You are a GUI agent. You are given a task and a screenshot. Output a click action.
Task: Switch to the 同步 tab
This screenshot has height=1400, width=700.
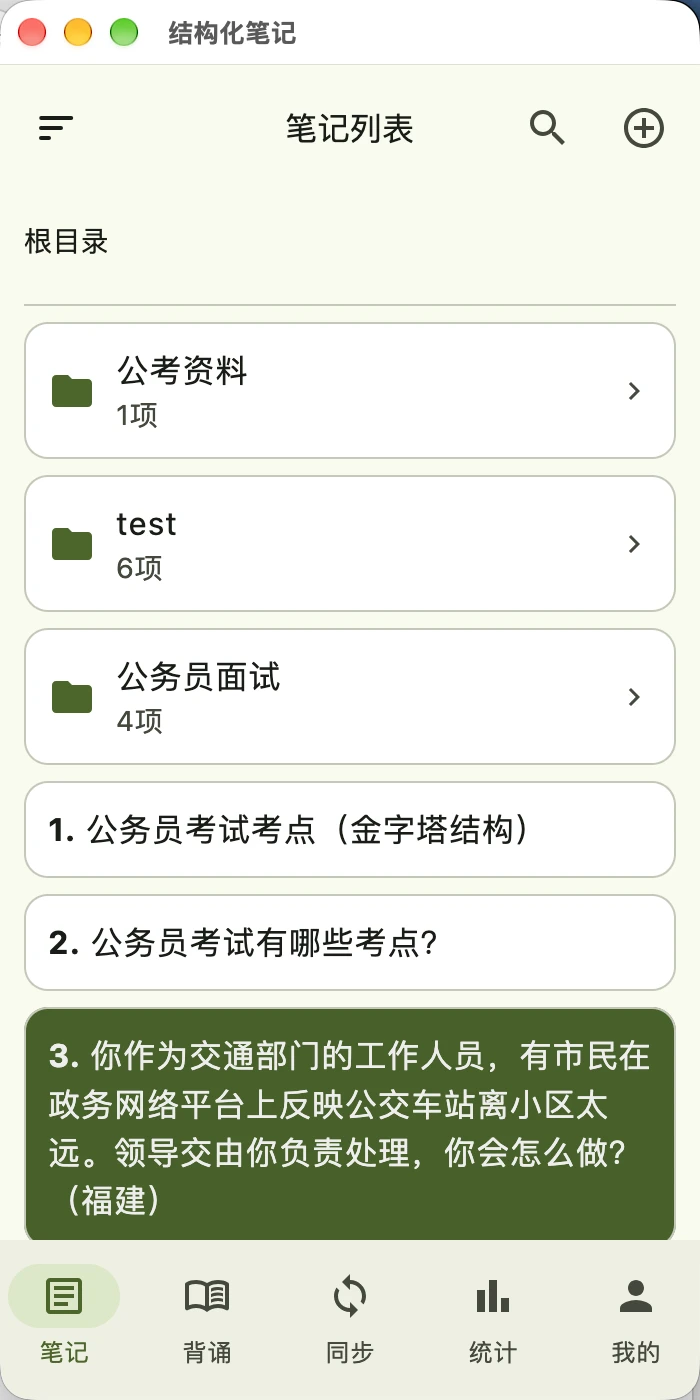pyautogui.click(x=350, y=1320)
